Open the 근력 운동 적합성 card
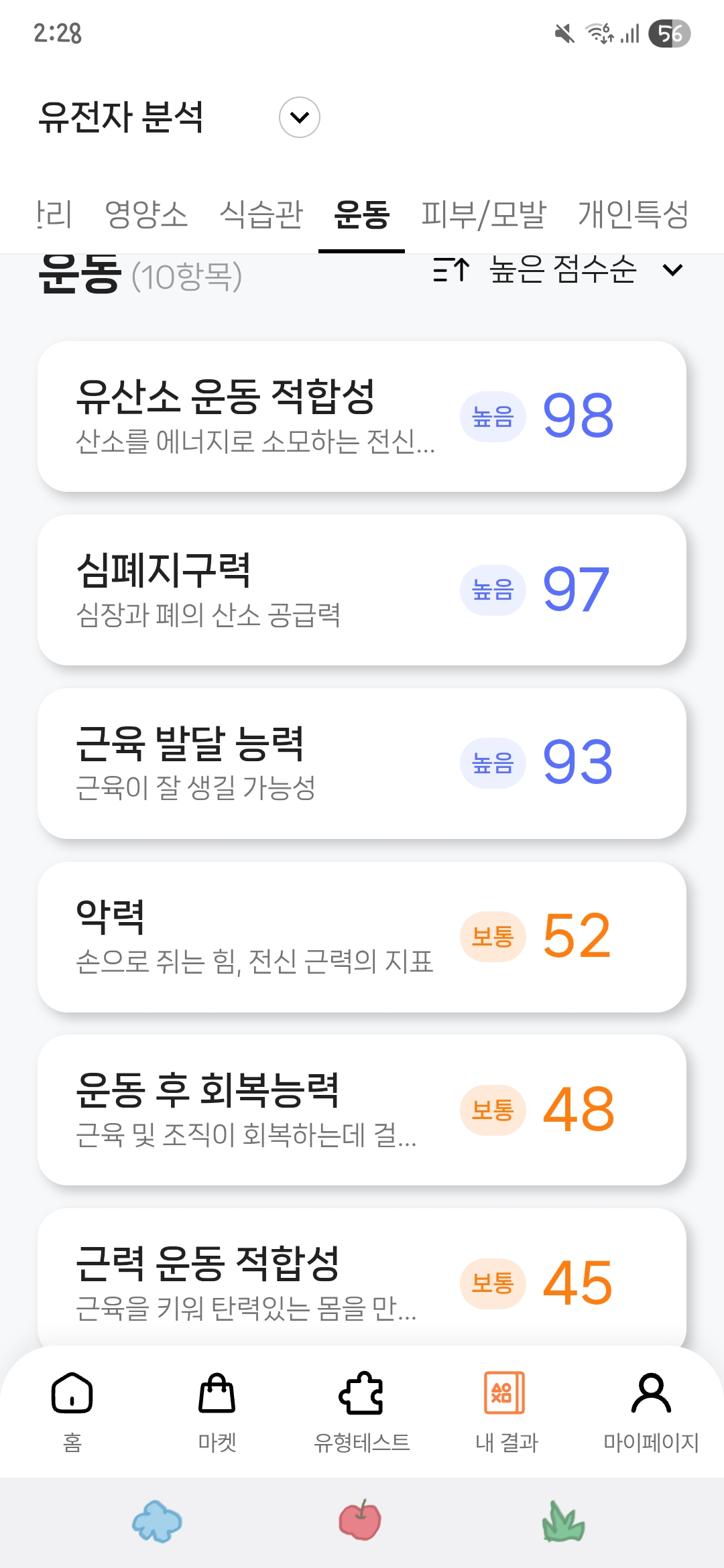 (x=362, y=1277)
